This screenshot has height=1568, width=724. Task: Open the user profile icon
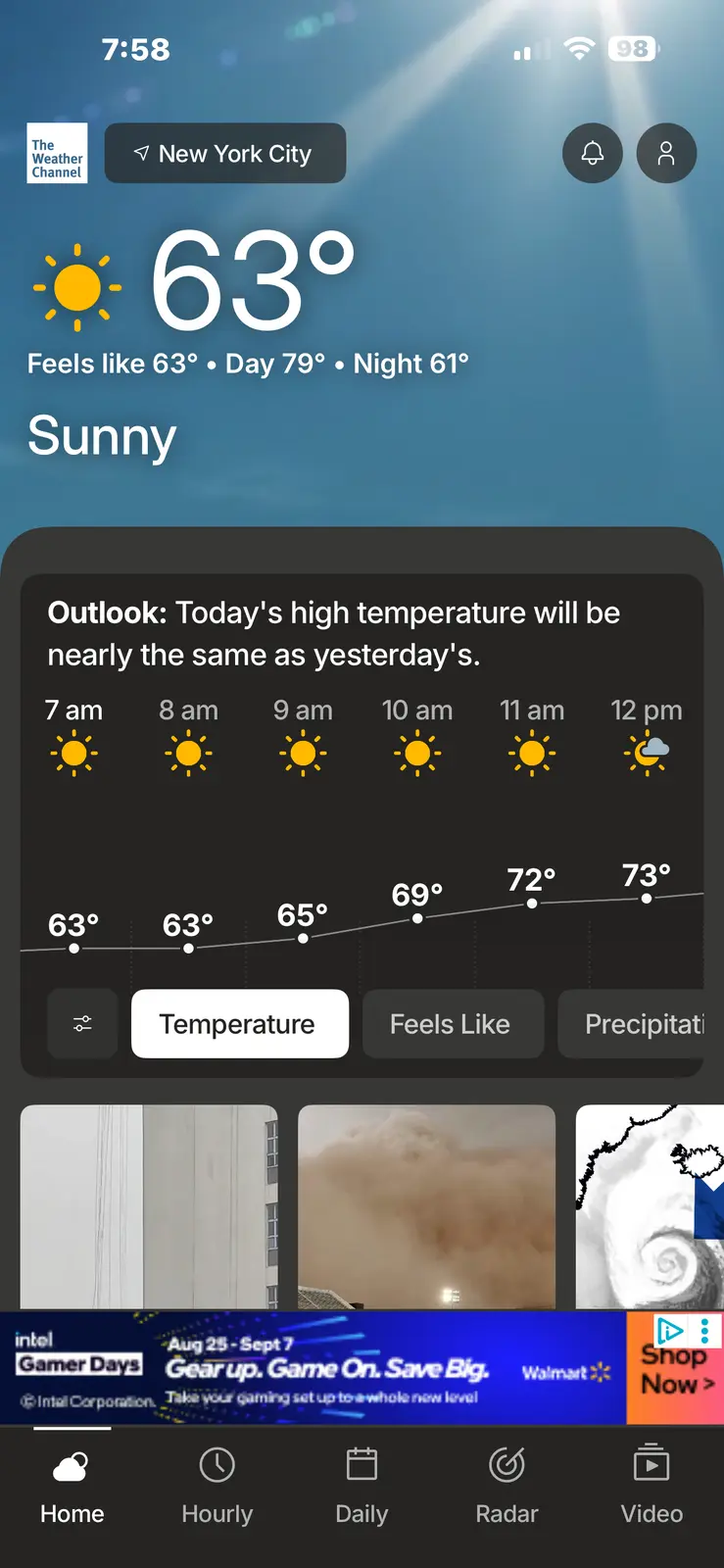666,153
